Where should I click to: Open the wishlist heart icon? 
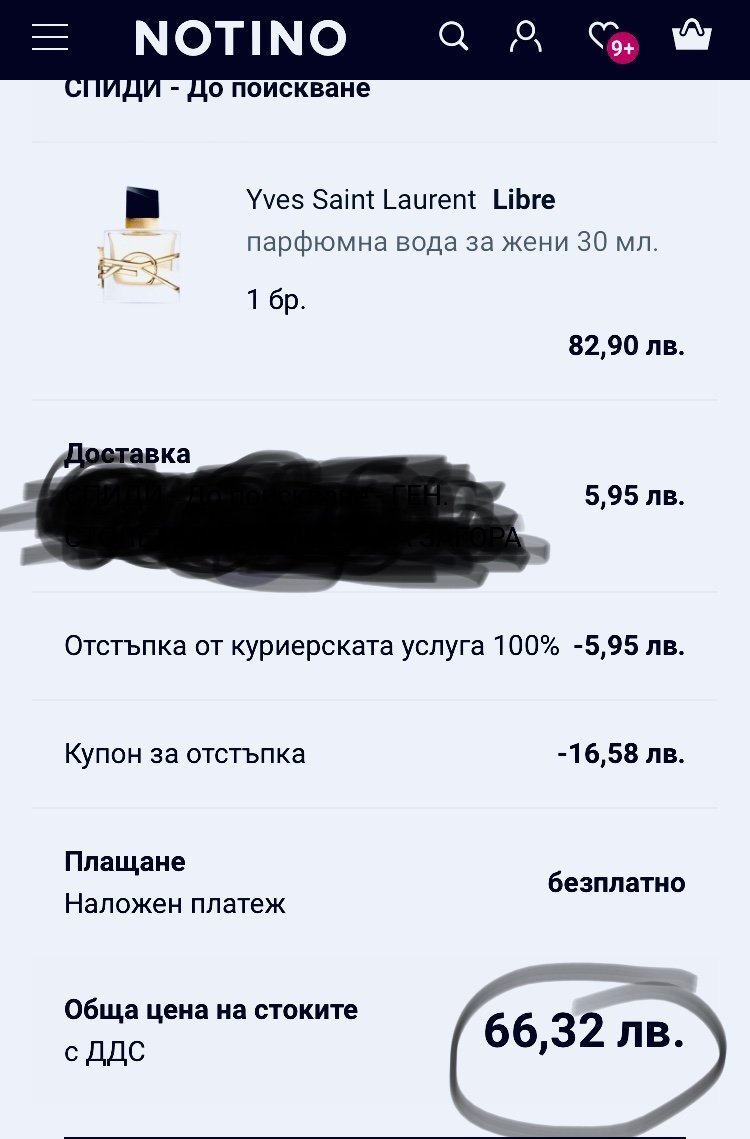point(603,37)
